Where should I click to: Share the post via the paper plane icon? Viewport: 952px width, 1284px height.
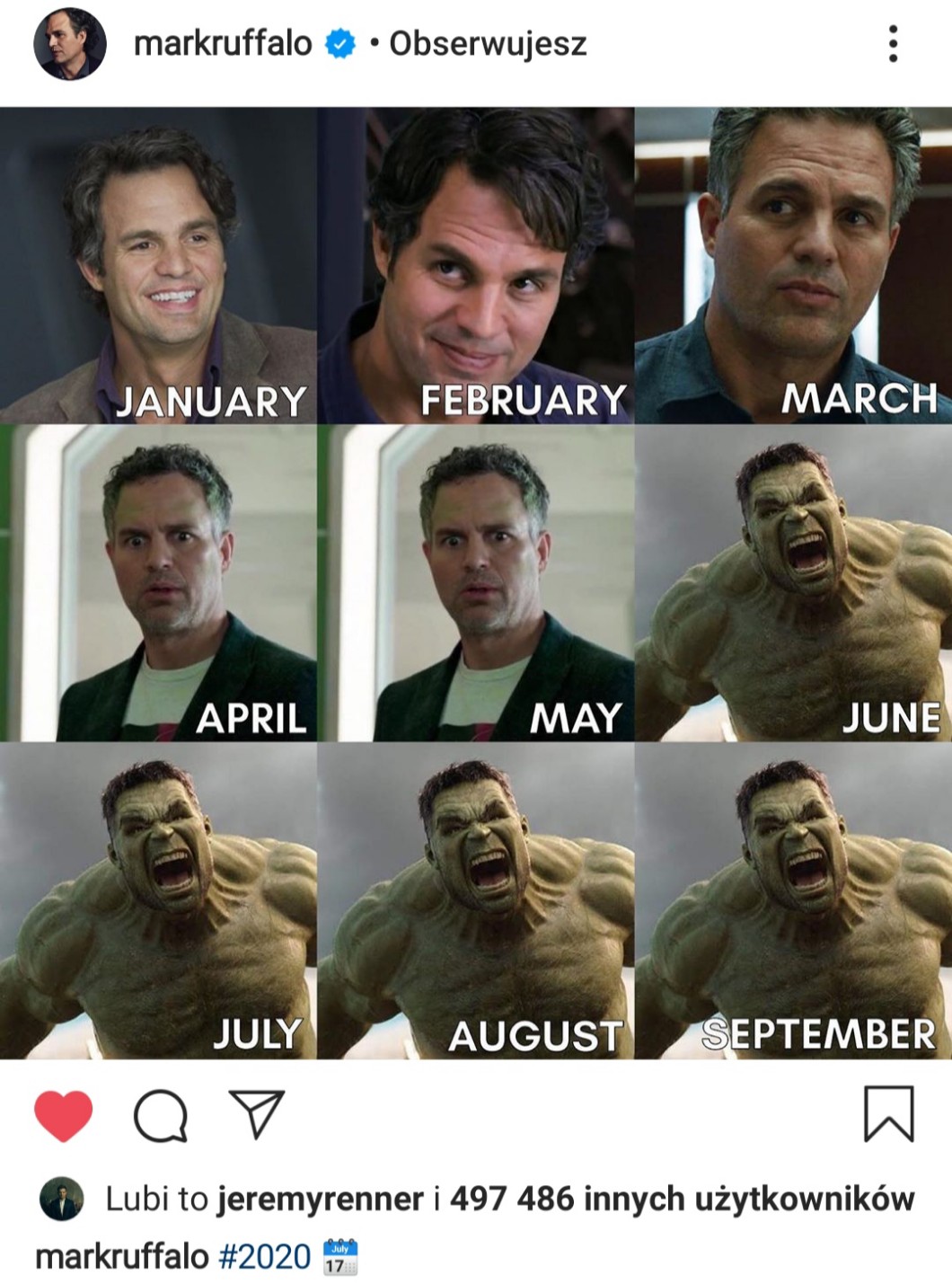click(x=257, y=1114)
